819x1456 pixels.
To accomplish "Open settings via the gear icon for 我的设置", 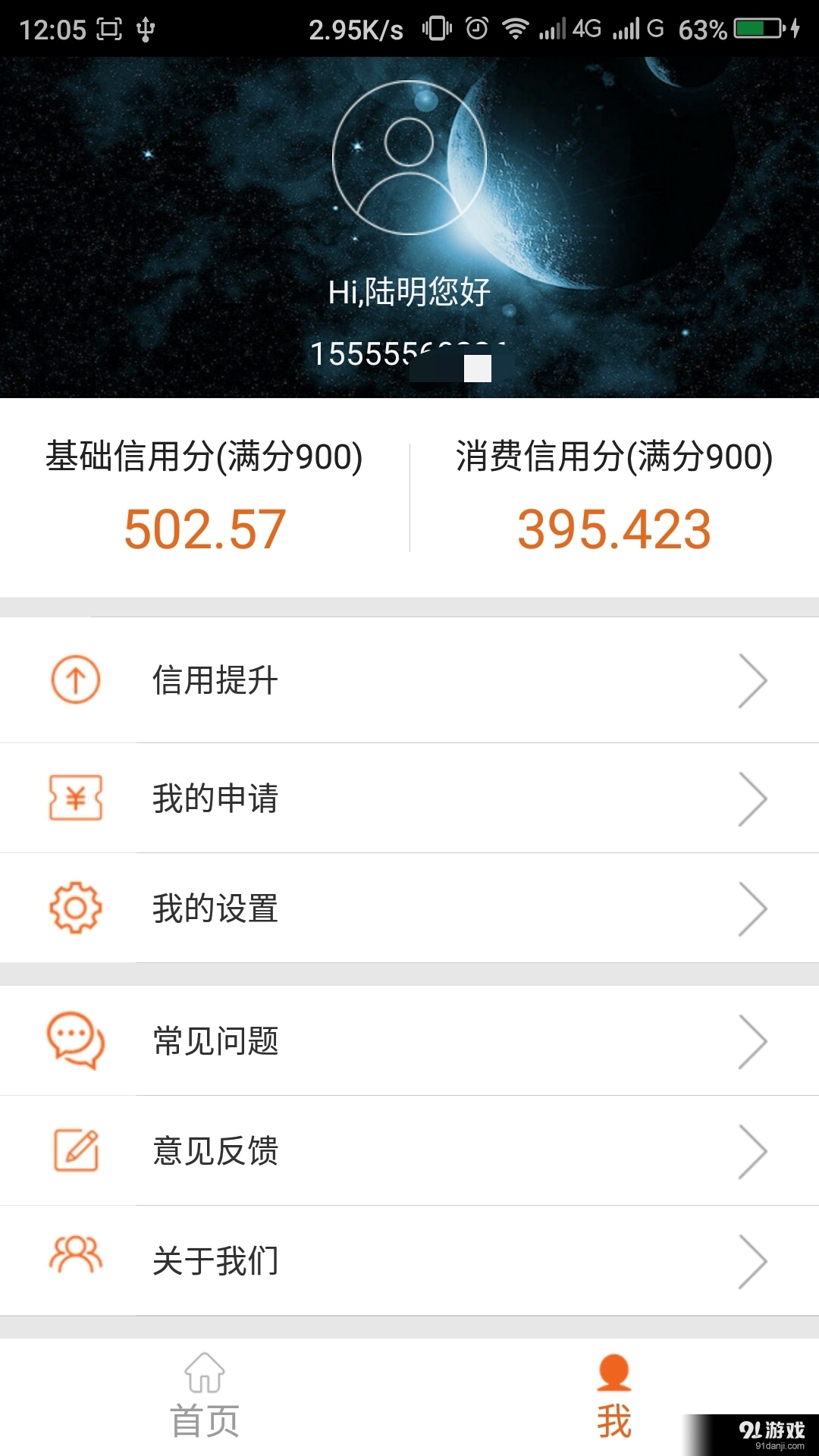I will (x=74, y=908).
